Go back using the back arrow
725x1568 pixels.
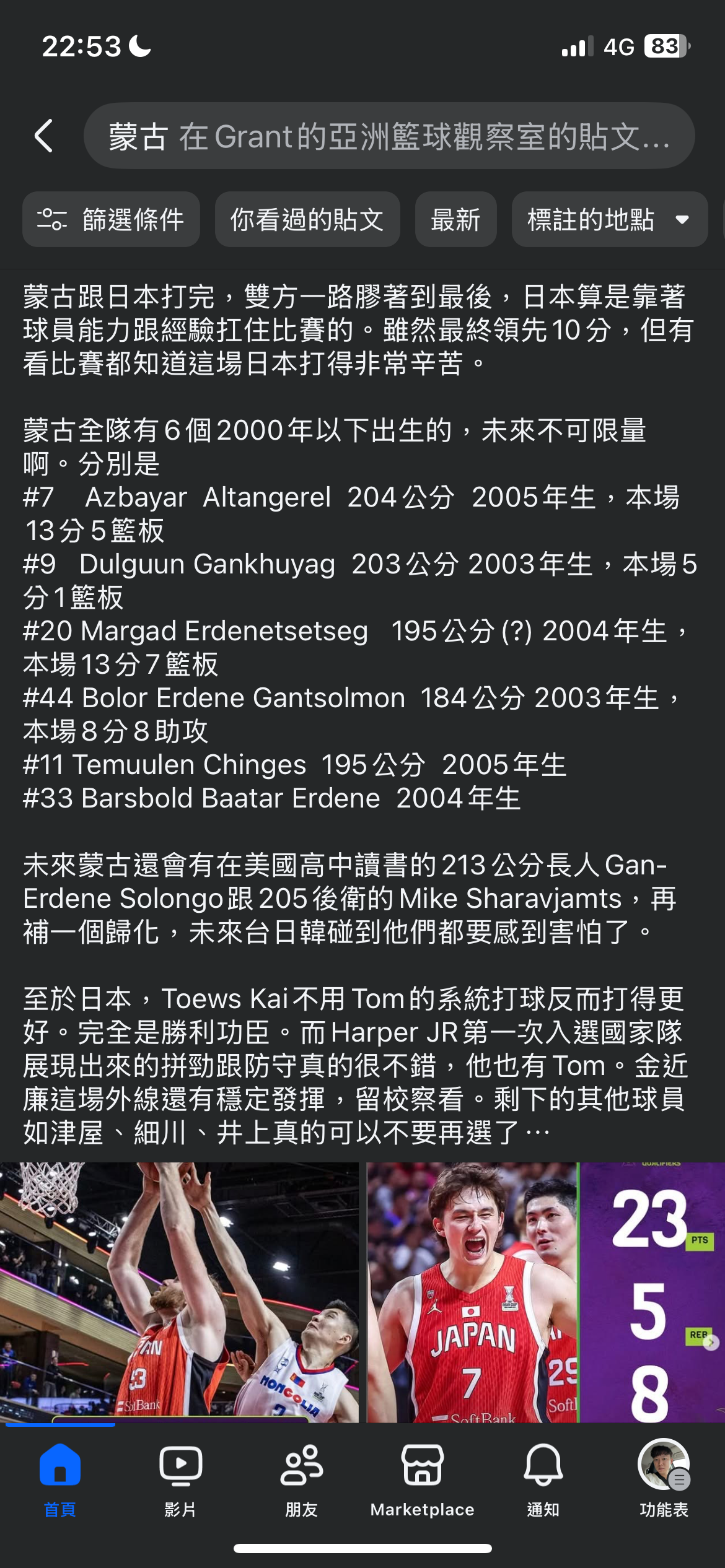43,136
